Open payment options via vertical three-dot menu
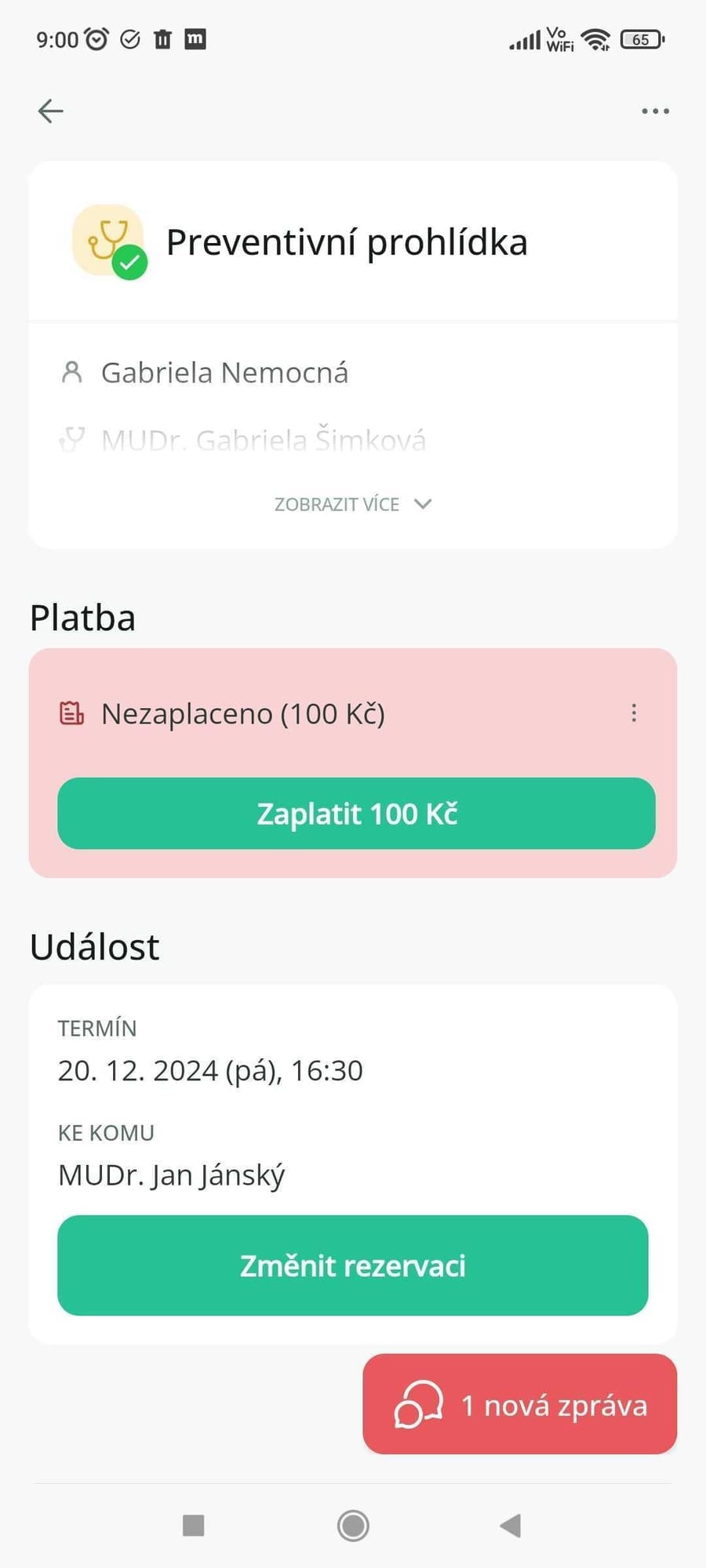This screenshot has height=1568, width=706. point(634,713)
